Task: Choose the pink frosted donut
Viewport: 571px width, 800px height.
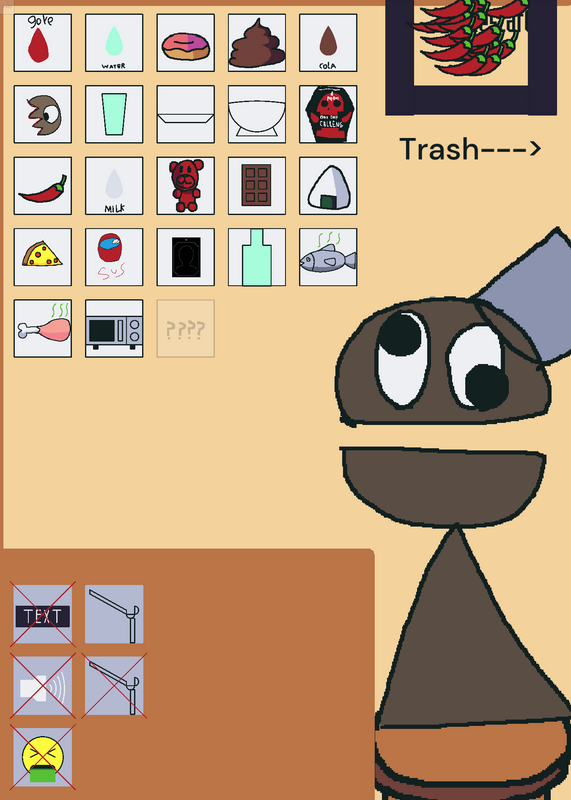Action: tap(186, 43)
